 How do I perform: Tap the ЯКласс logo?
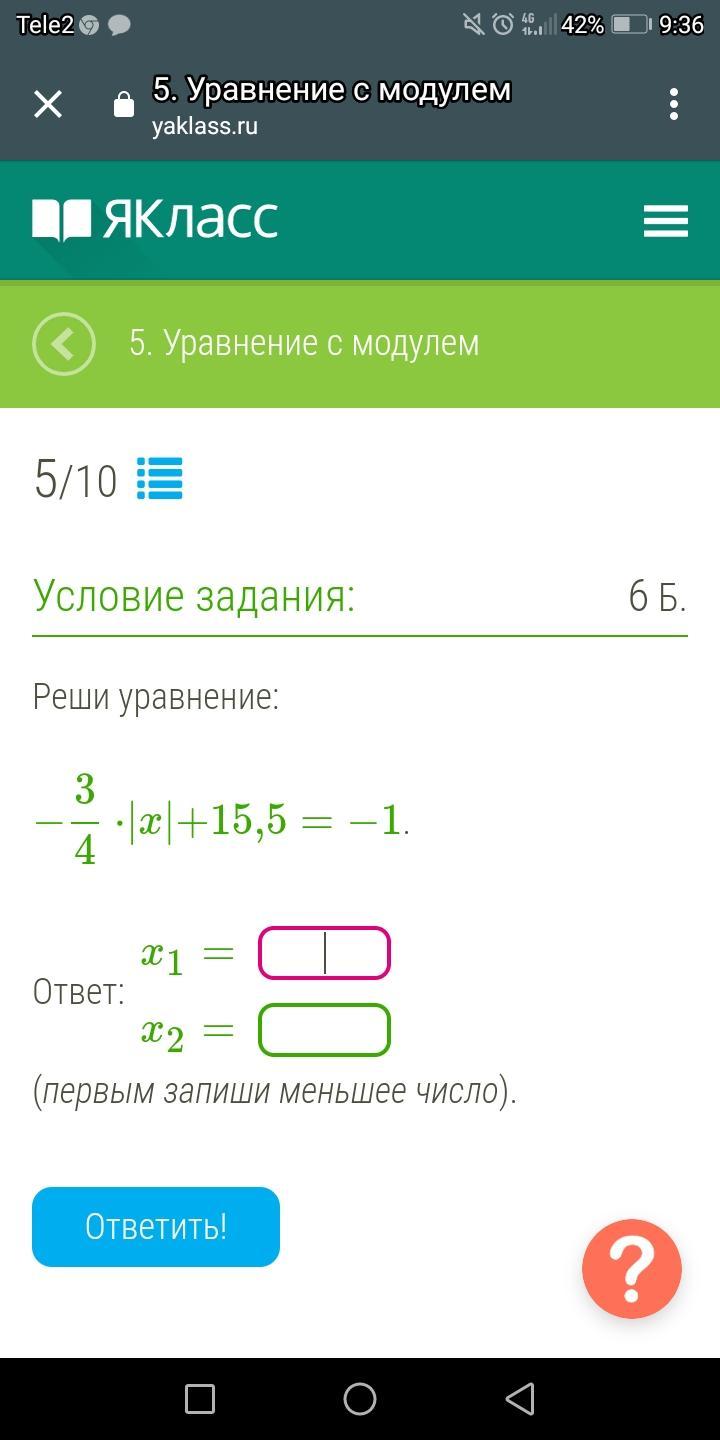coord(155,220)
